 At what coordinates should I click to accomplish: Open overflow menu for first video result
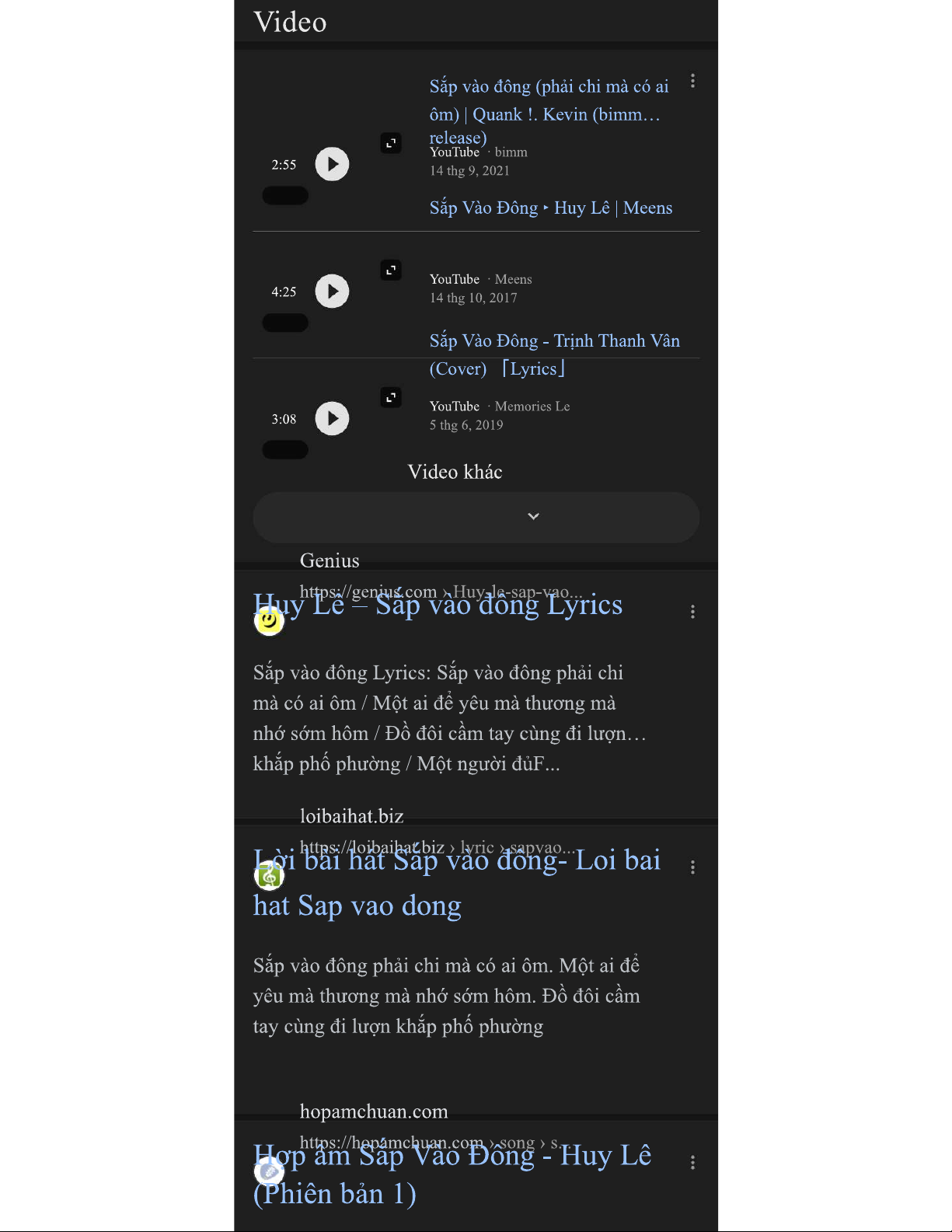coord(692,81)
